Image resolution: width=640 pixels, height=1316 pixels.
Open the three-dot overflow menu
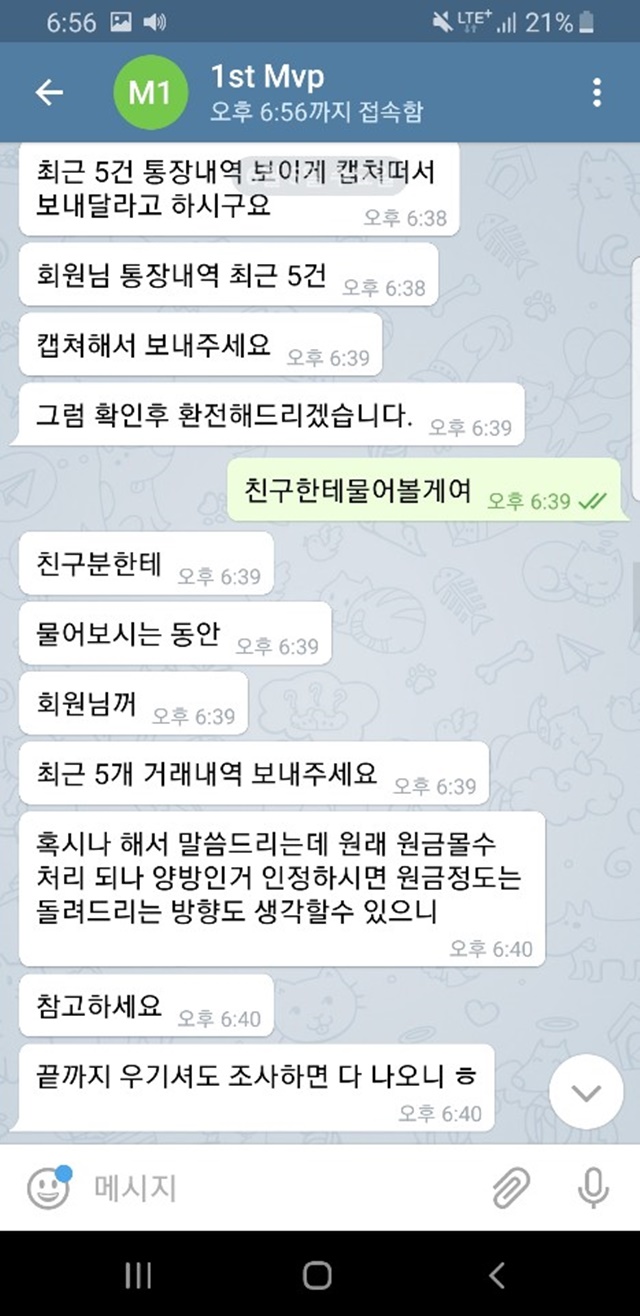click(597, 92)
